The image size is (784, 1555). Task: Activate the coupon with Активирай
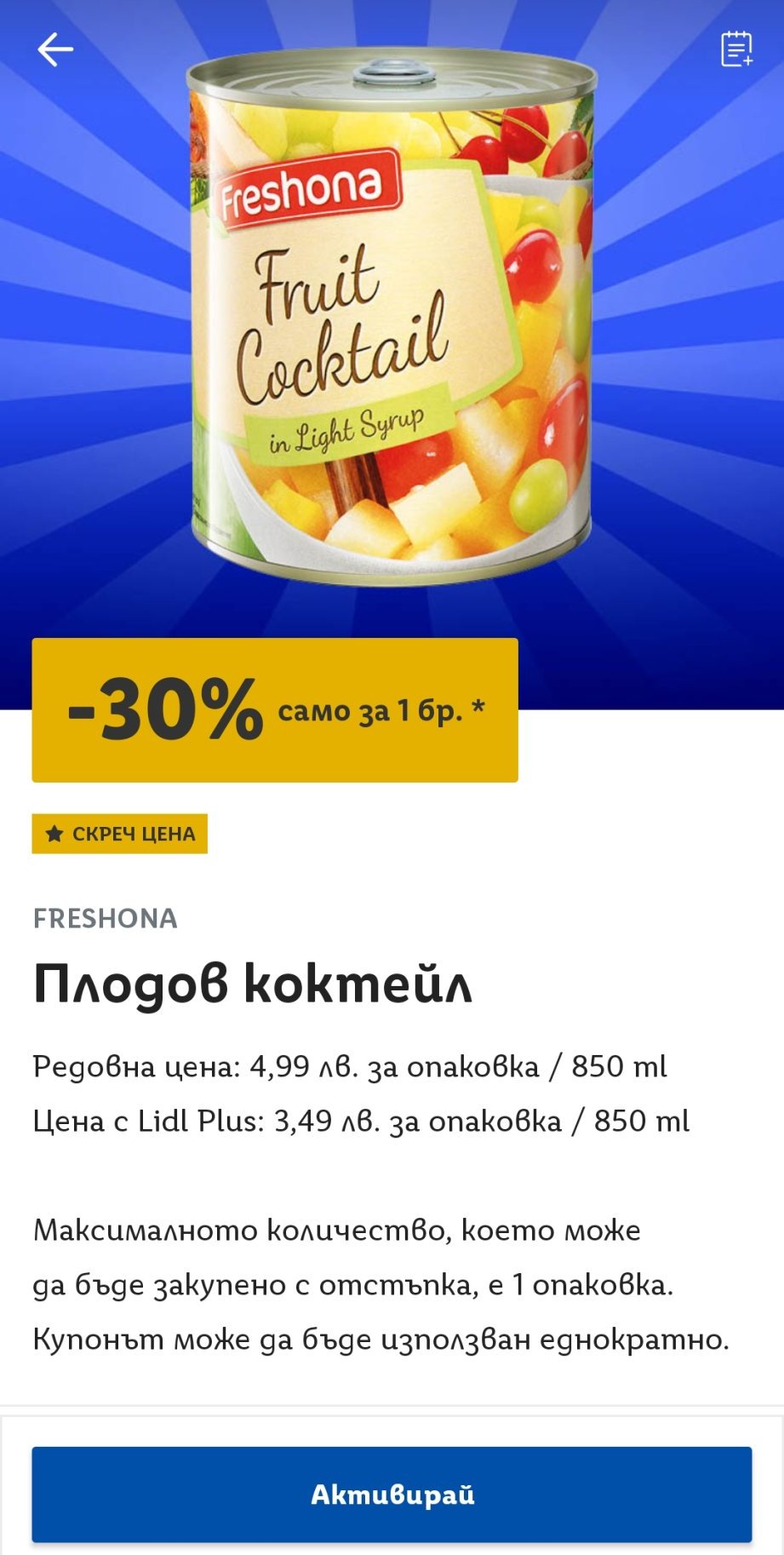pos(392,1494)
